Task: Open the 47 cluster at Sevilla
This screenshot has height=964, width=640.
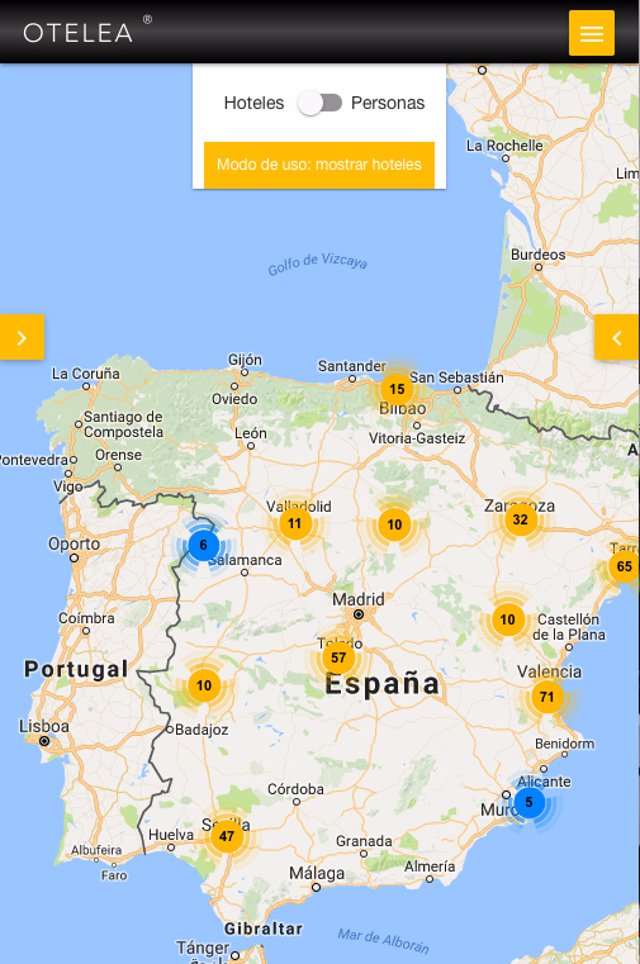Action: point(227,836)
